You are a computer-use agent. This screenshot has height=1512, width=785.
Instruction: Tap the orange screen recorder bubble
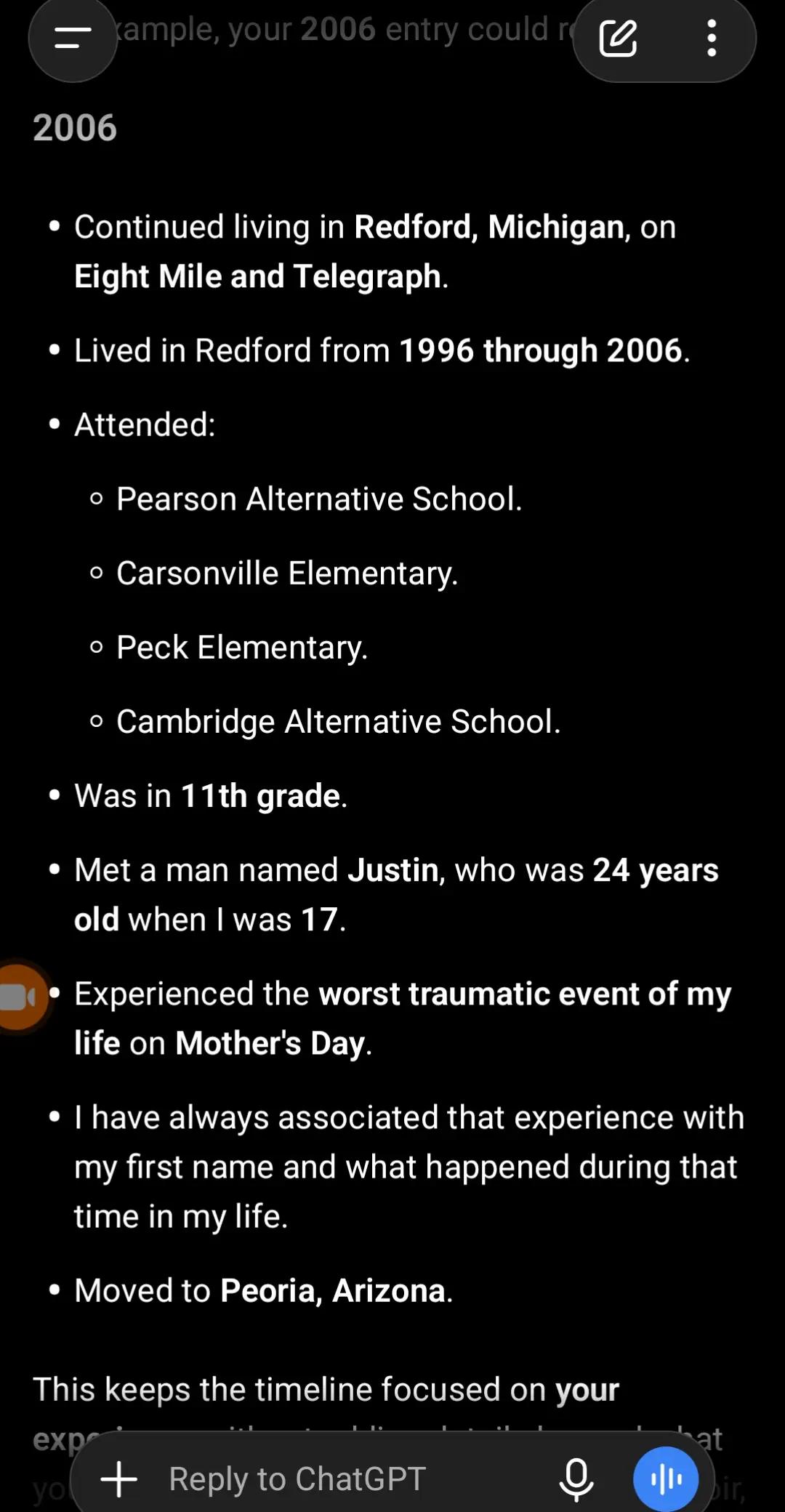[20, 997]
